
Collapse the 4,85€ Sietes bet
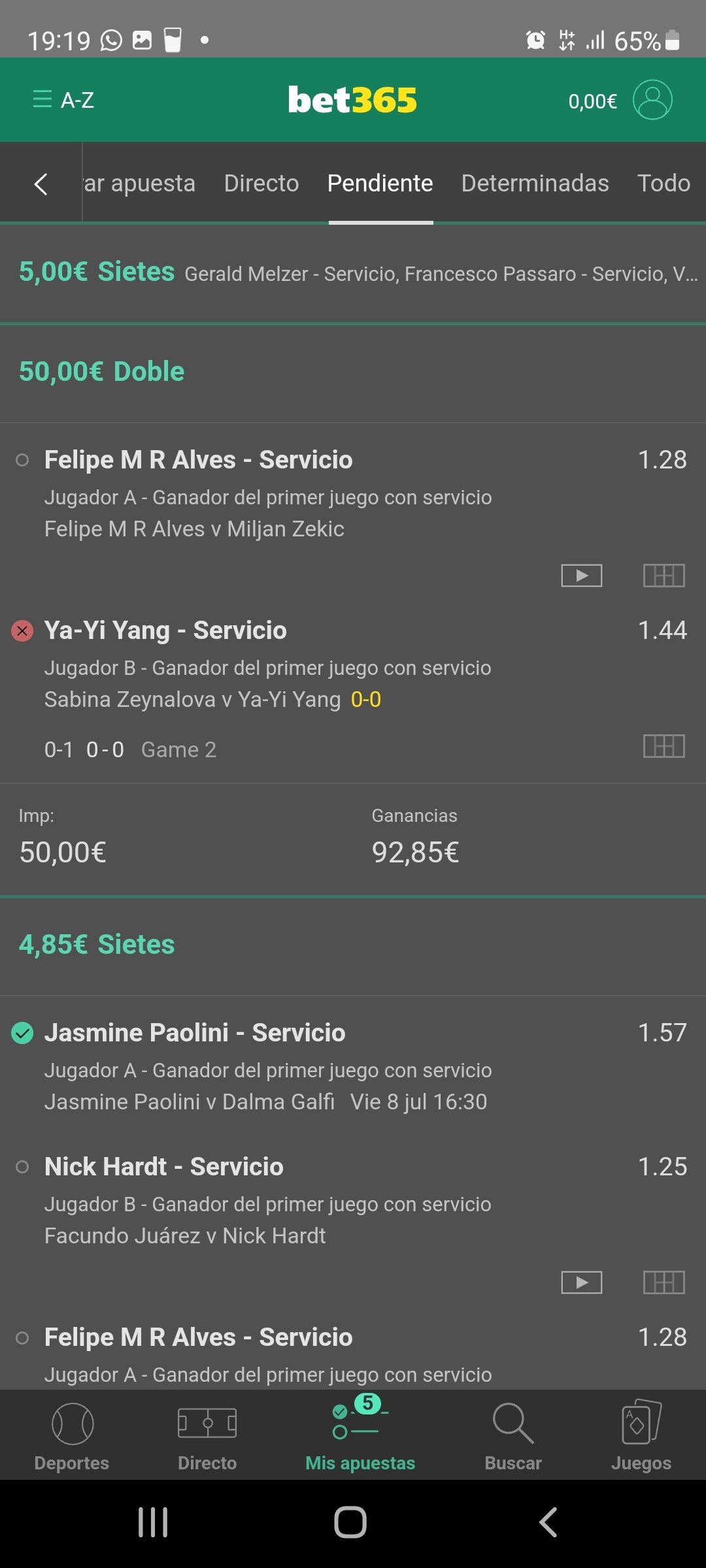point(353,945)
